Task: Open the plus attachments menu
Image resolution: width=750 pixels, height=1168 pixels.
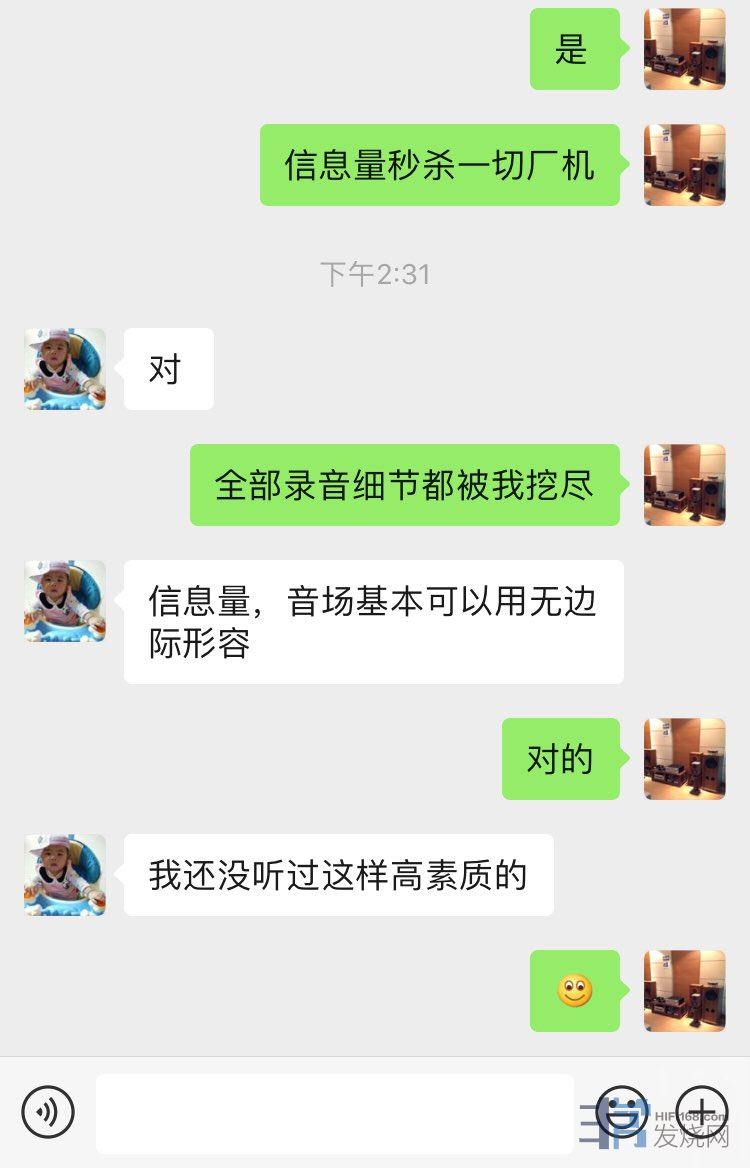Action: pos(702,1111)
